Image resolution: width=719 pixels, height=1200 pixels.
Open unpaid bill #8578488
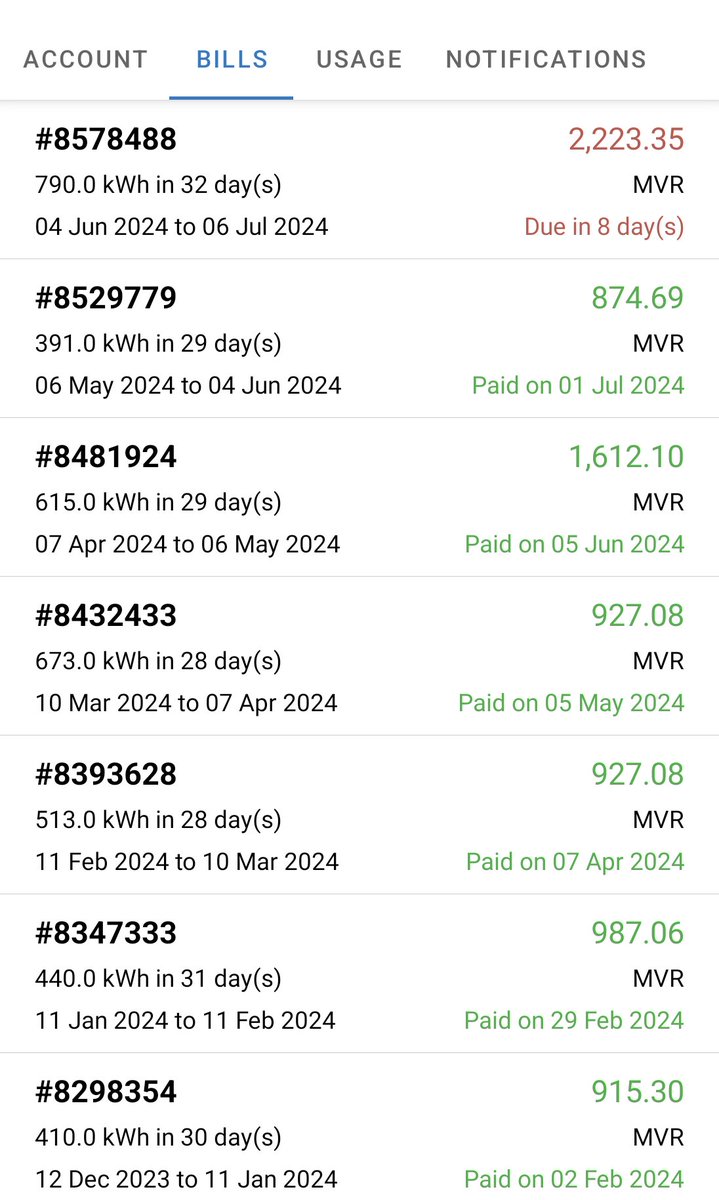point(359,180)
